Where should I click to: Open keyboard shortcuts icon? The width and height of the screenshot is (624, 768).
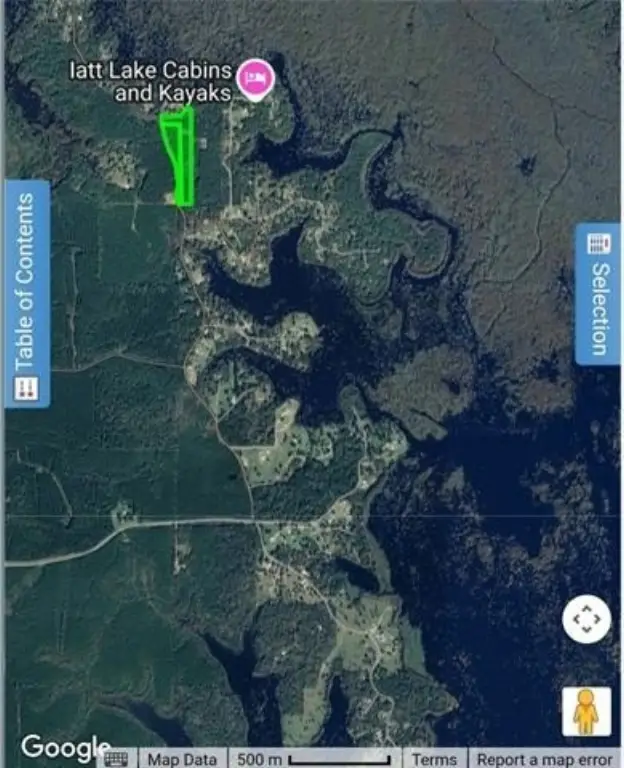click(x=116, y=759)
